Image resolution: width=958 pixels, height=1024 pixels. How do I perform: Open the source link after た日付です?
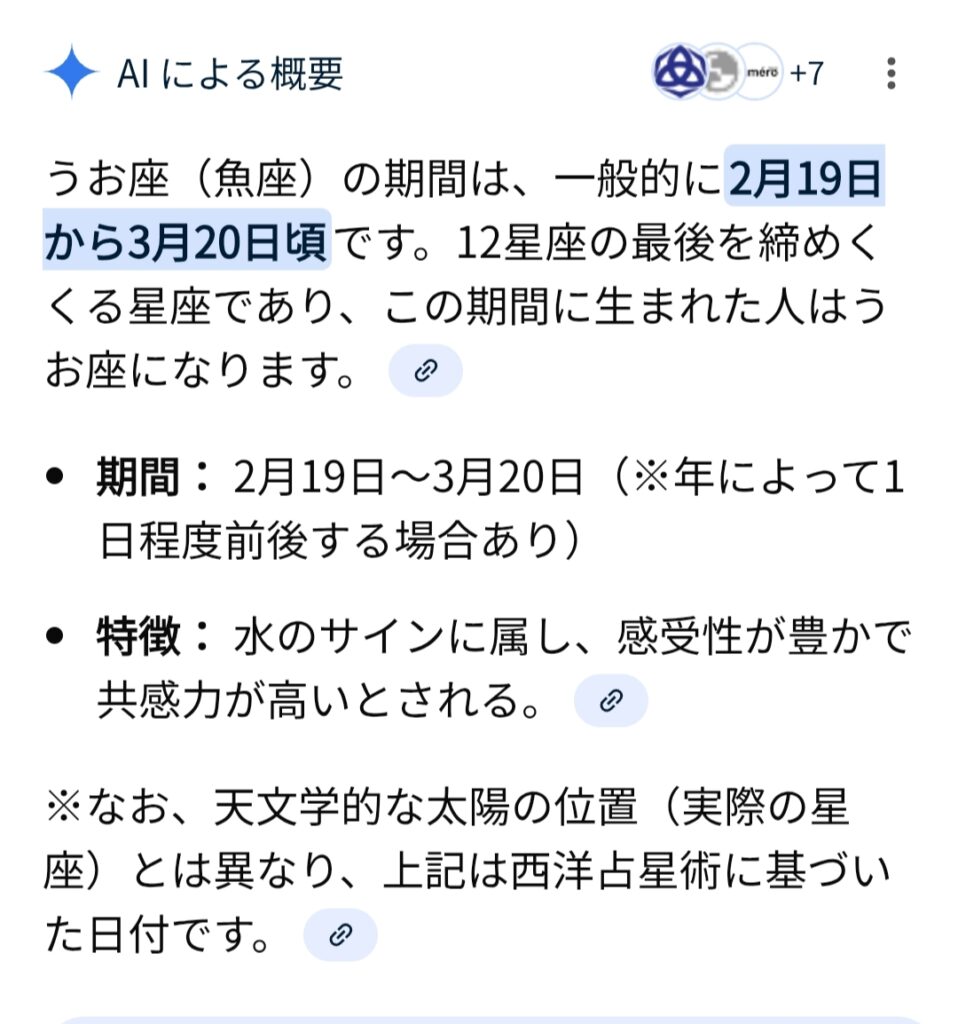pos(341,935)
